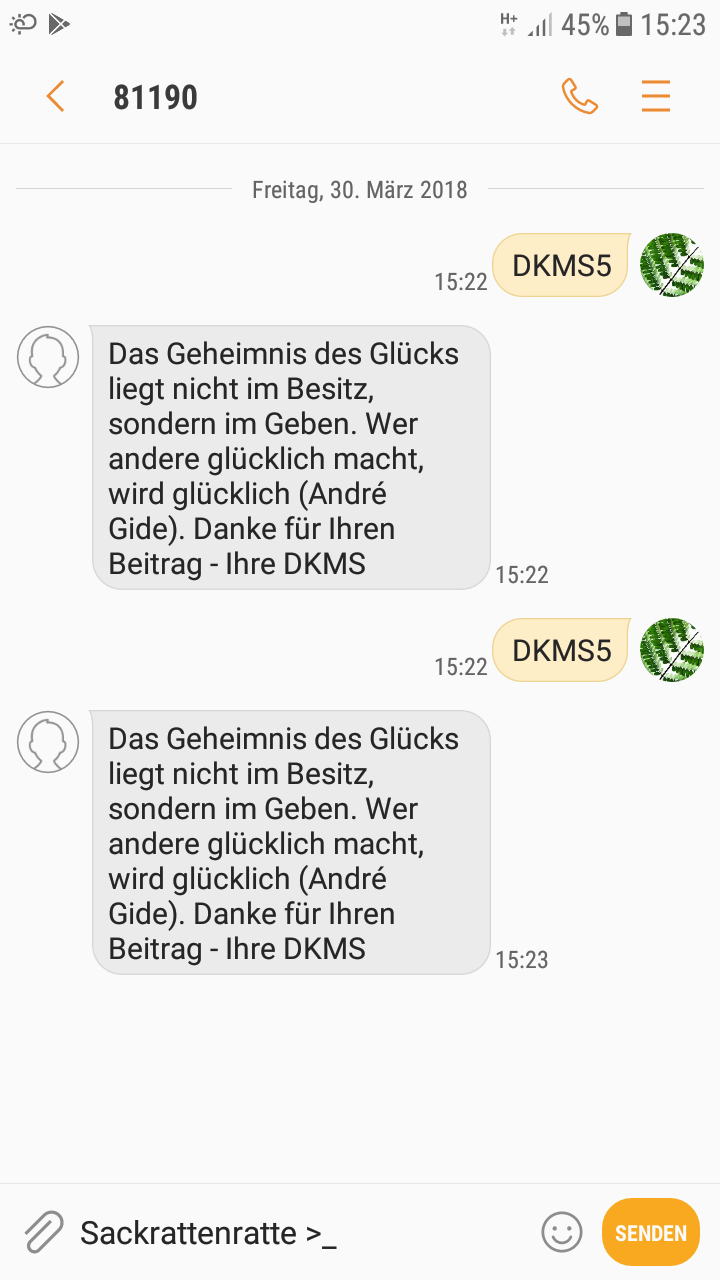Focus the message text field with Sackrattenratte

(300, 1233)
